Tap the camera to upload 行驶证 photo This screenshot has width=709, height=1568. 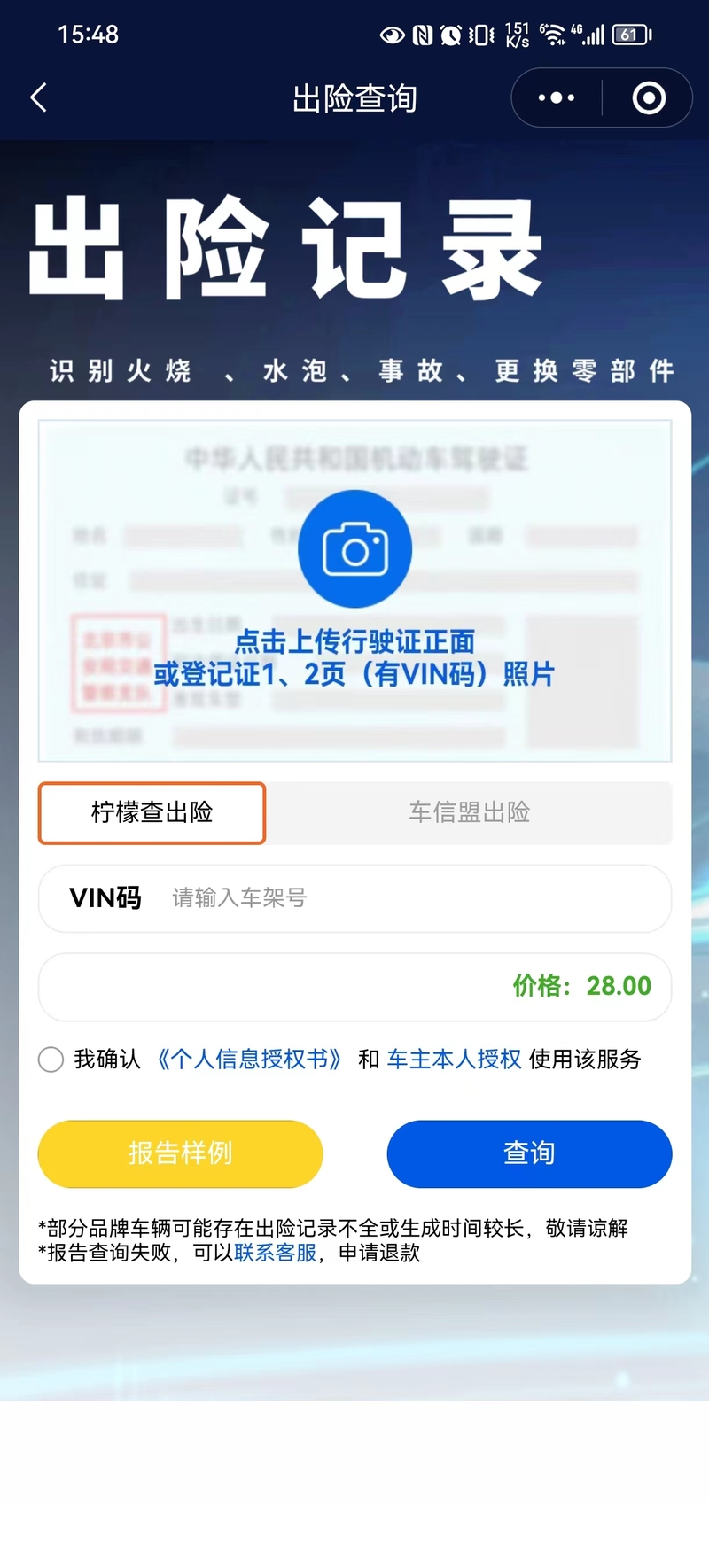click(354, 549)
